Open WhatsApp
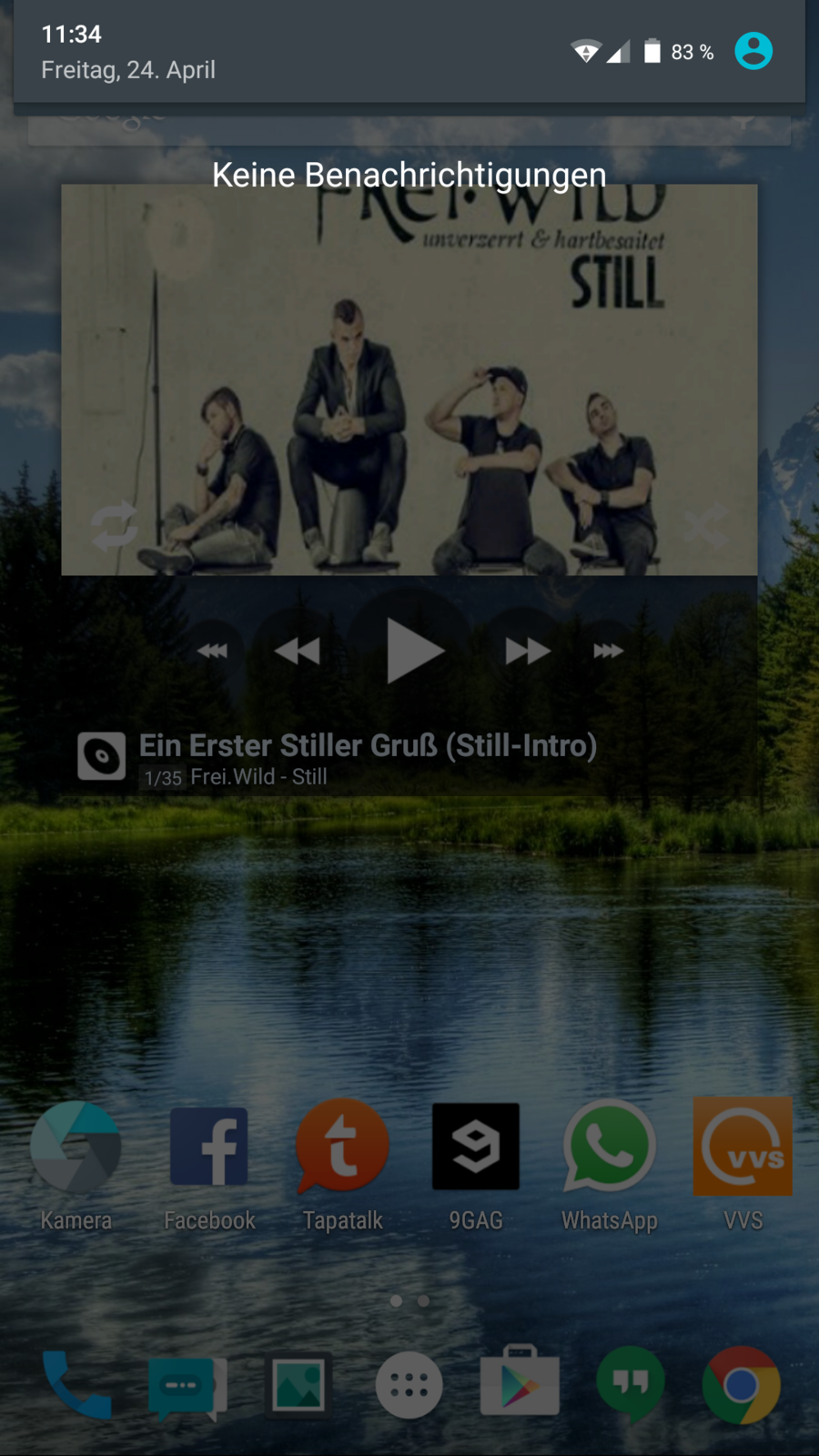Viewport: 819px width, 1456px height. click(x=610, y=1148)
